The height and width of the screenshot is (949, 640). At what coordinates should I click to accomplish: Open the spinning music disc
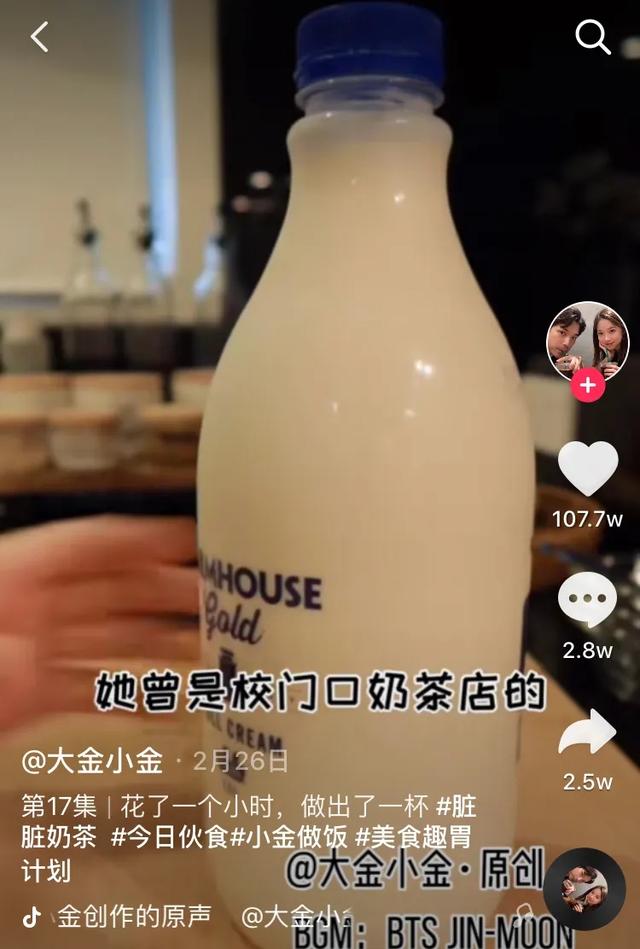(584, 889)
